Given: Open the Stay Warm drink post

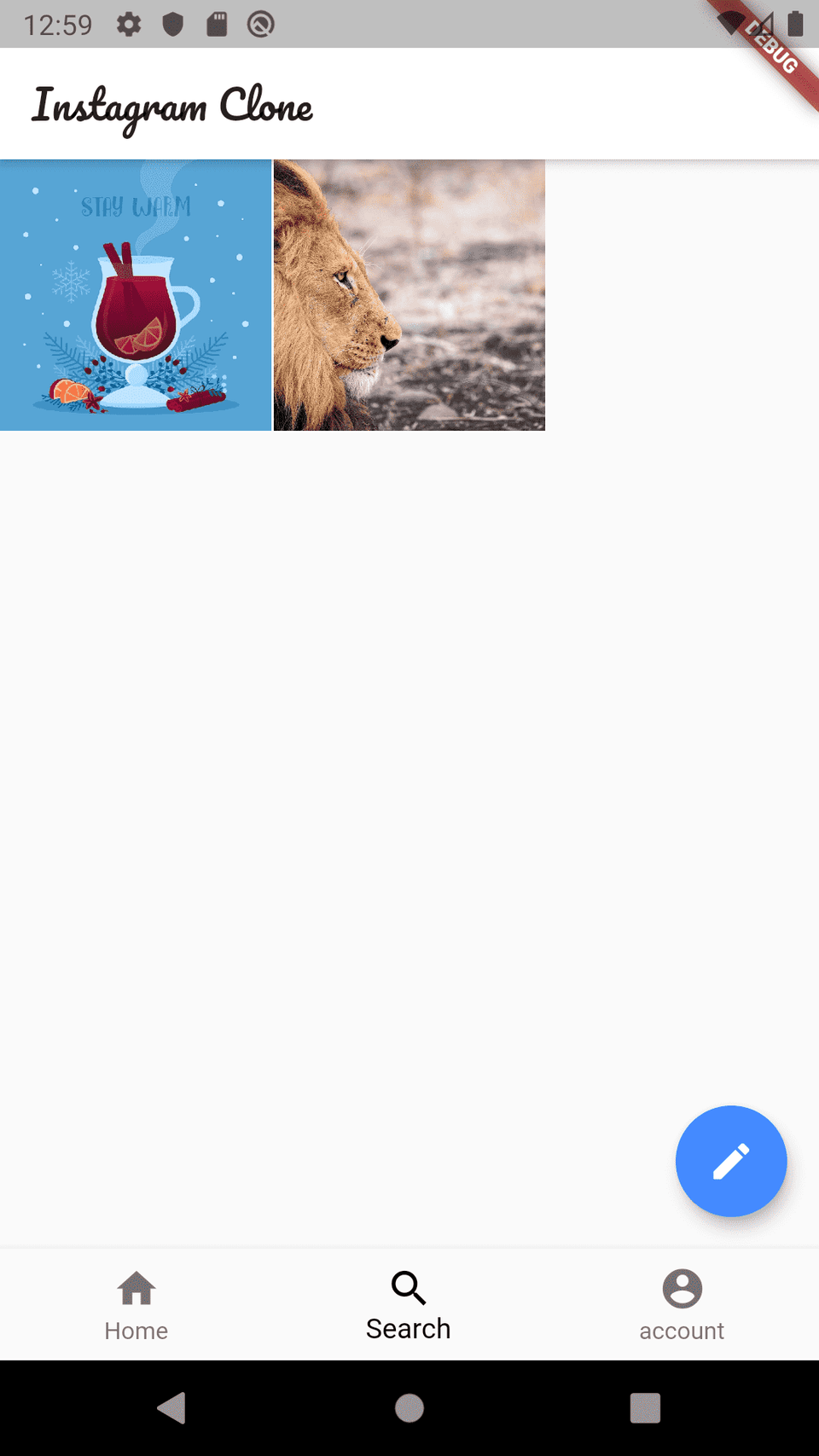Looking at the screenshot, I should click(x=136, y=295).
